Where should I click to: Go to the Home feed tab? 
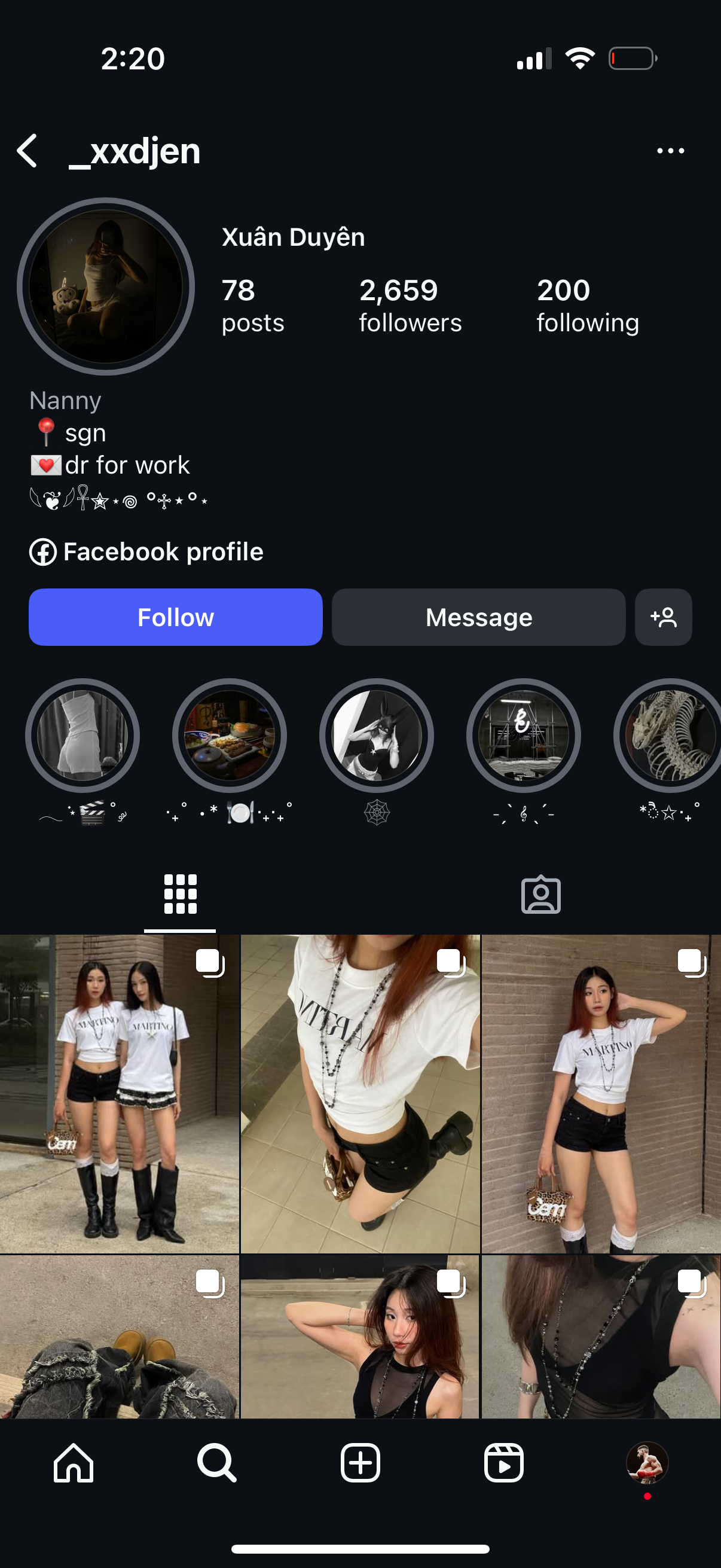74,1462
